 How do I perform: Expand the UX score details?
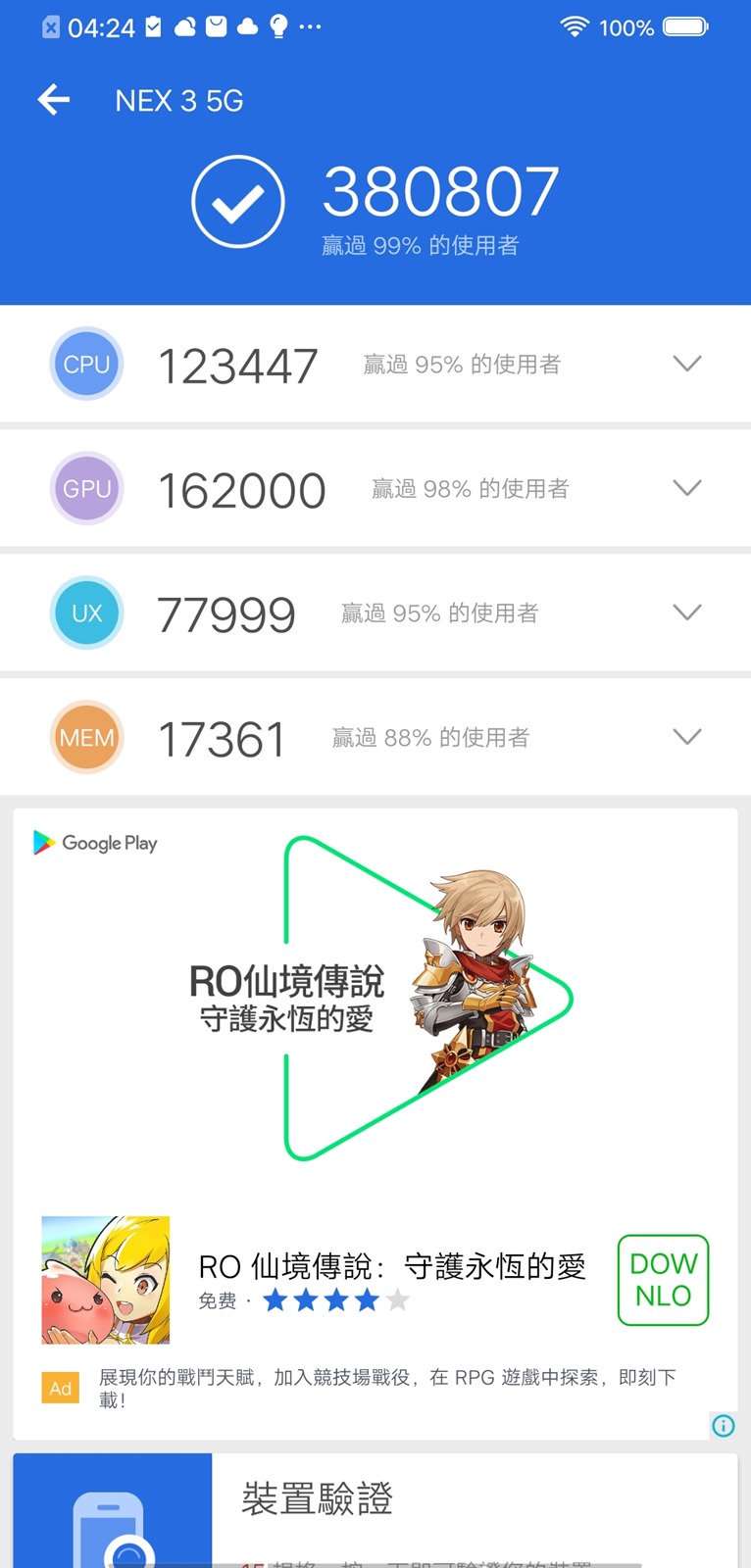click(687, 612)
